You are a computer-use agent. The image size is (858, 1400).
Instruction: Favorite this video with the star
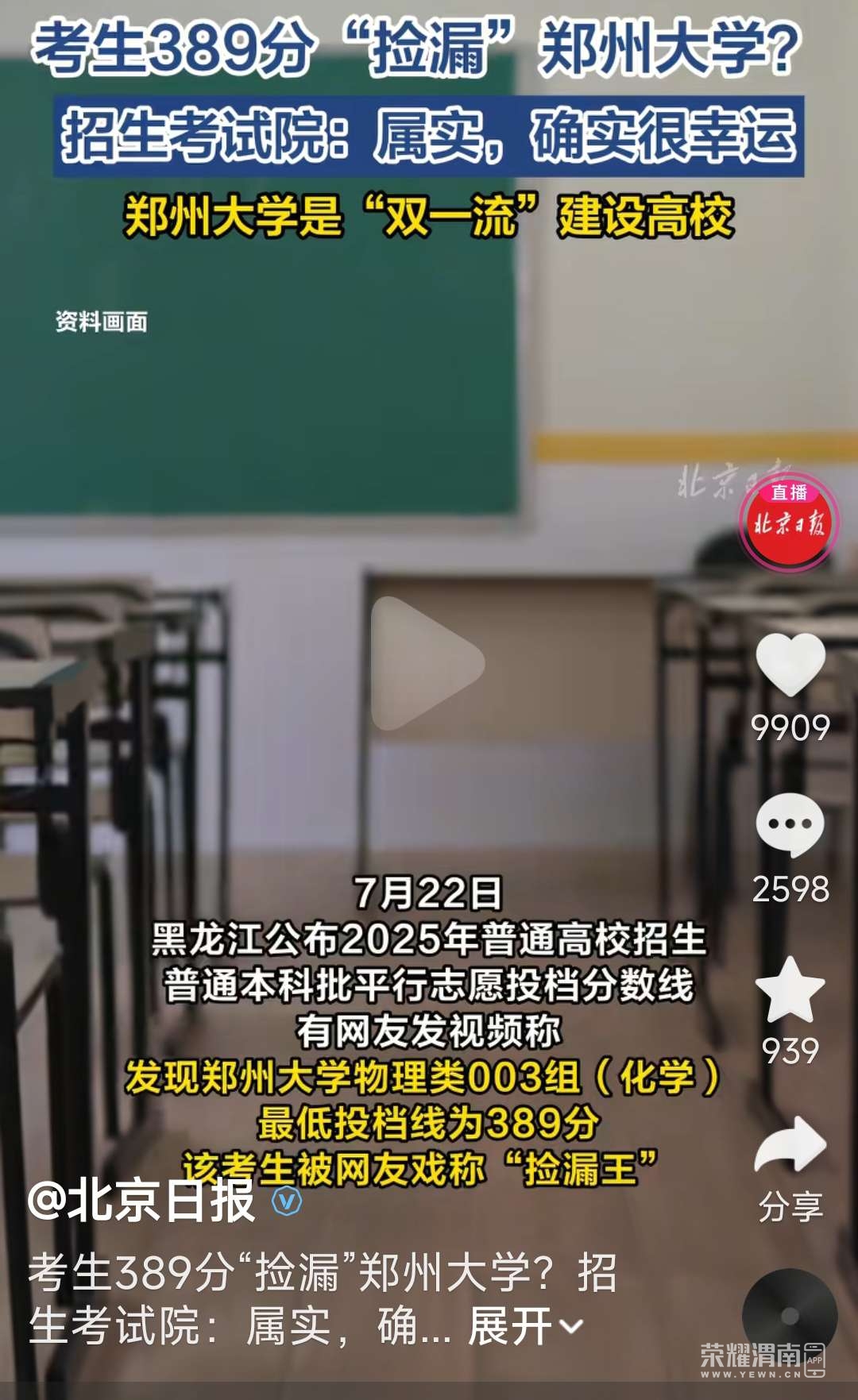point(790,989)
